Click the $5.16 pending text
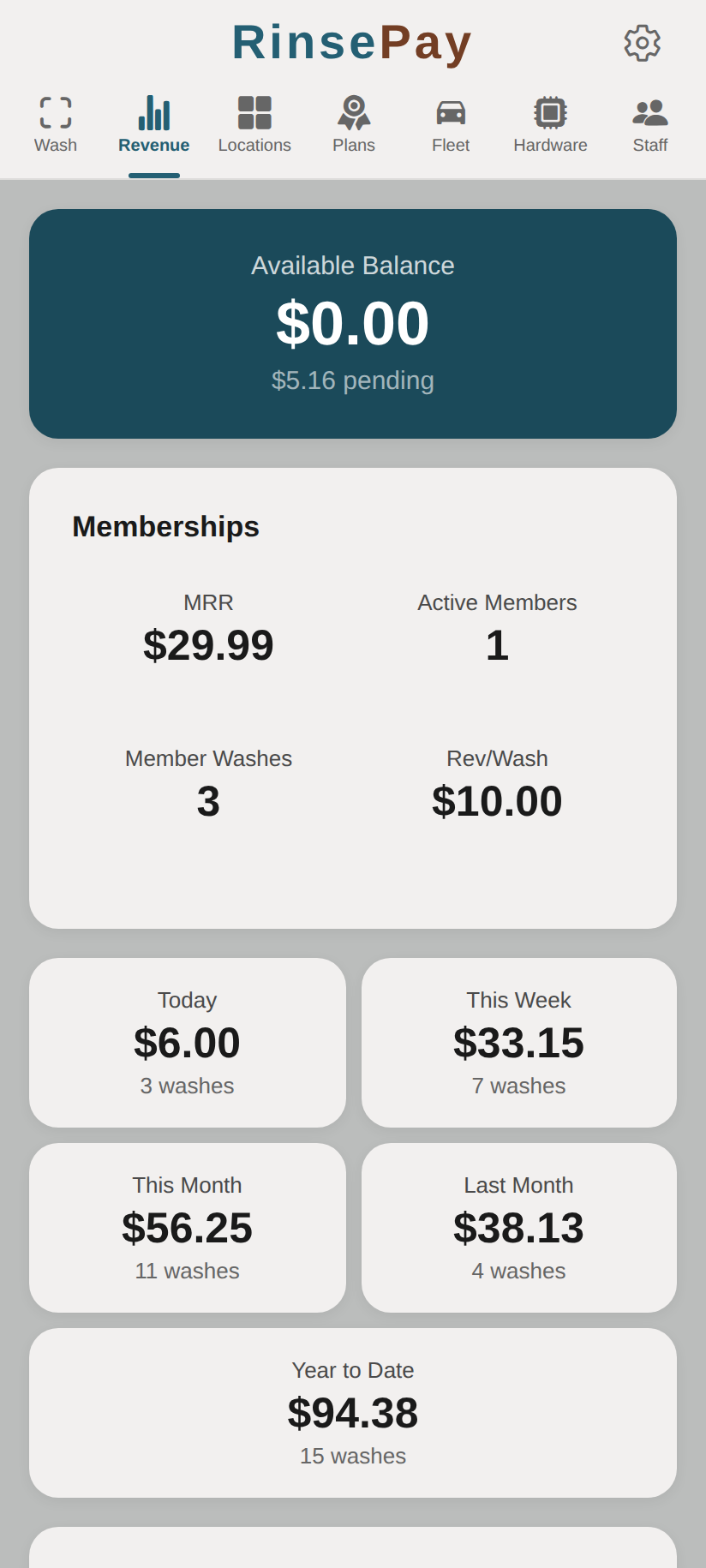Viewport: 706px width, 1568px height. [x=353, y=380]
